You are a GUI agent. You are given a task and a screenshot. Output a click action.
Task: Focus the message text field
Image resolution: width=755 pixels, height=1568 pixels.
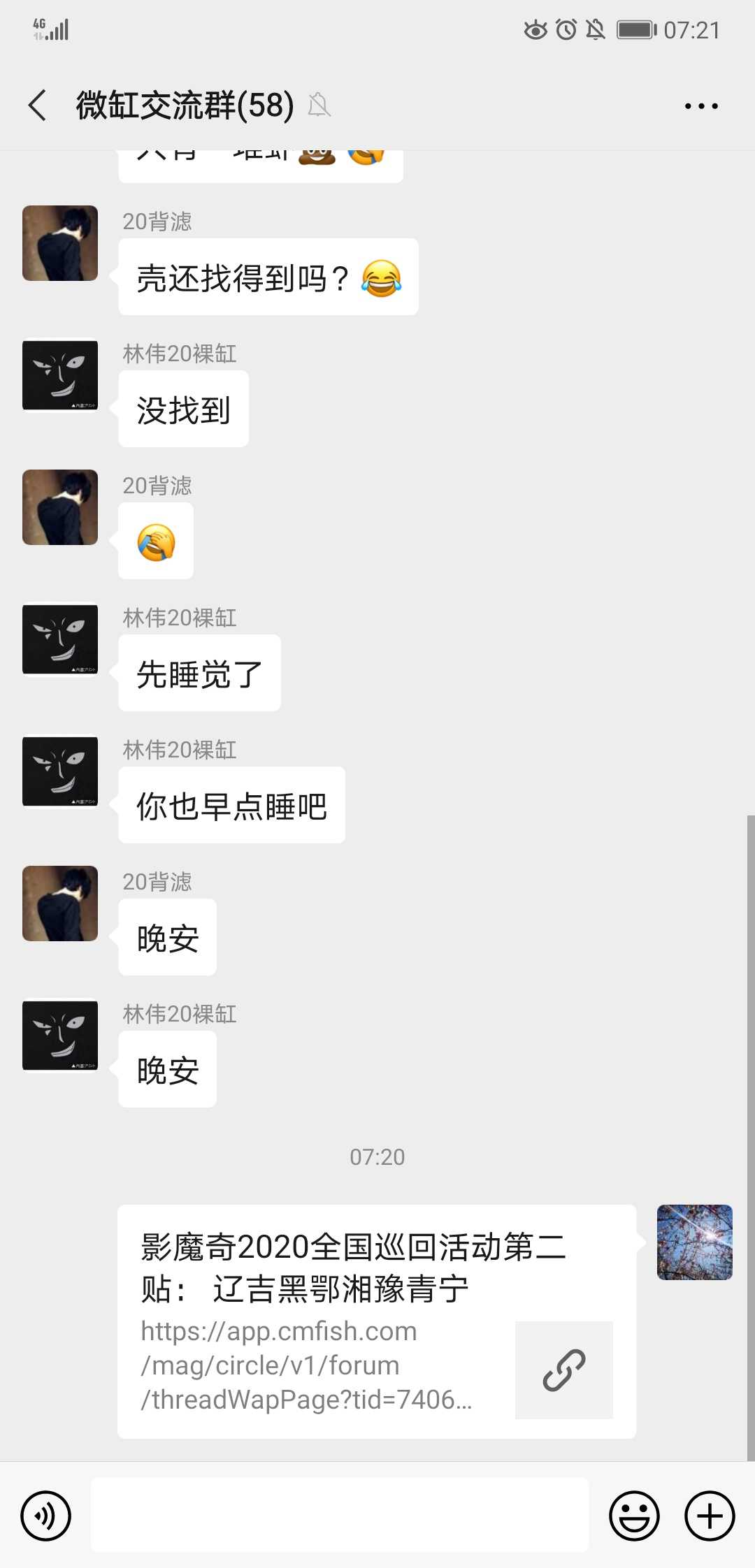click(340, 1515)
